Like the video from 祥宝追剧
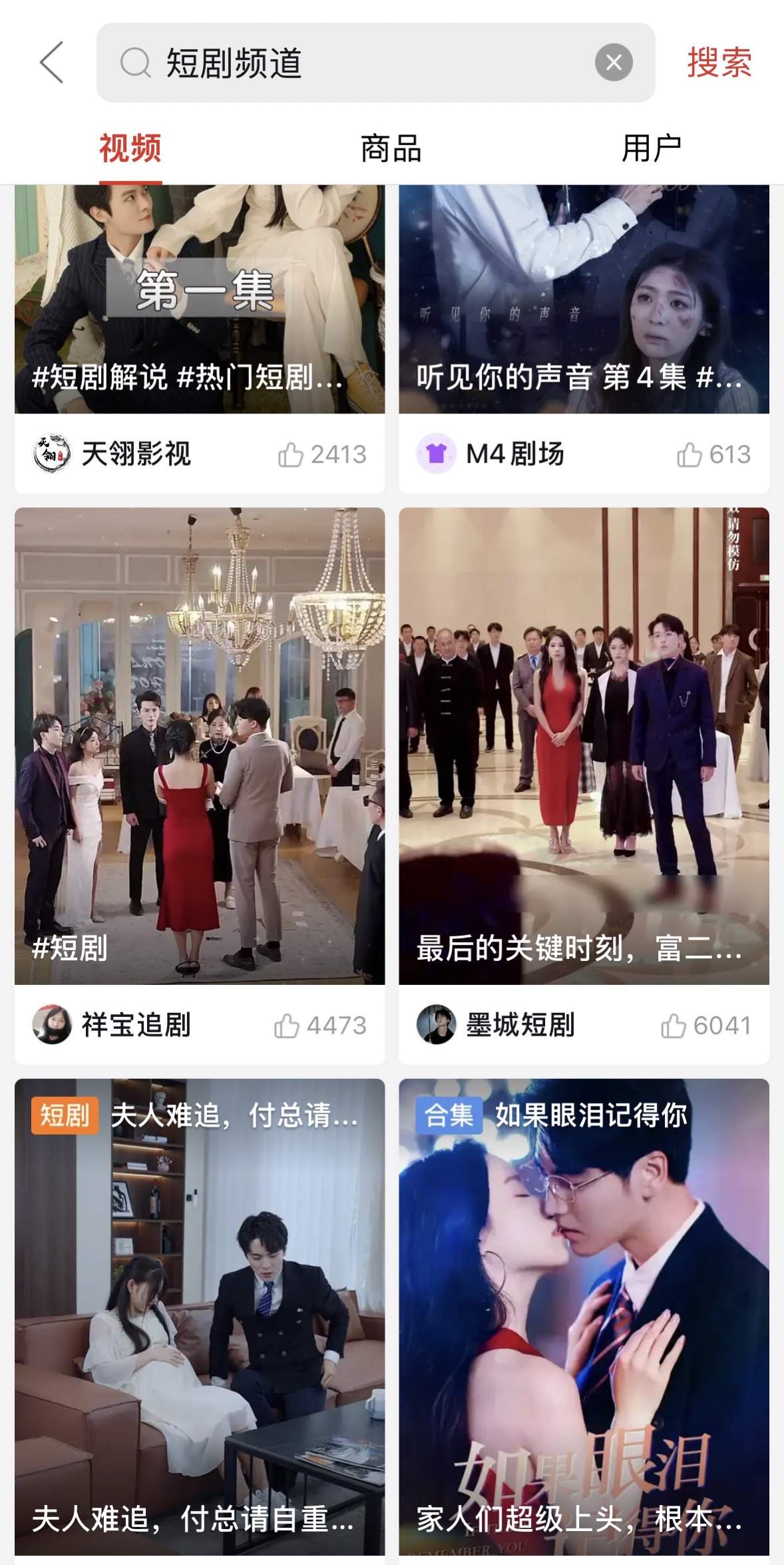 (x=287, y=1026)
